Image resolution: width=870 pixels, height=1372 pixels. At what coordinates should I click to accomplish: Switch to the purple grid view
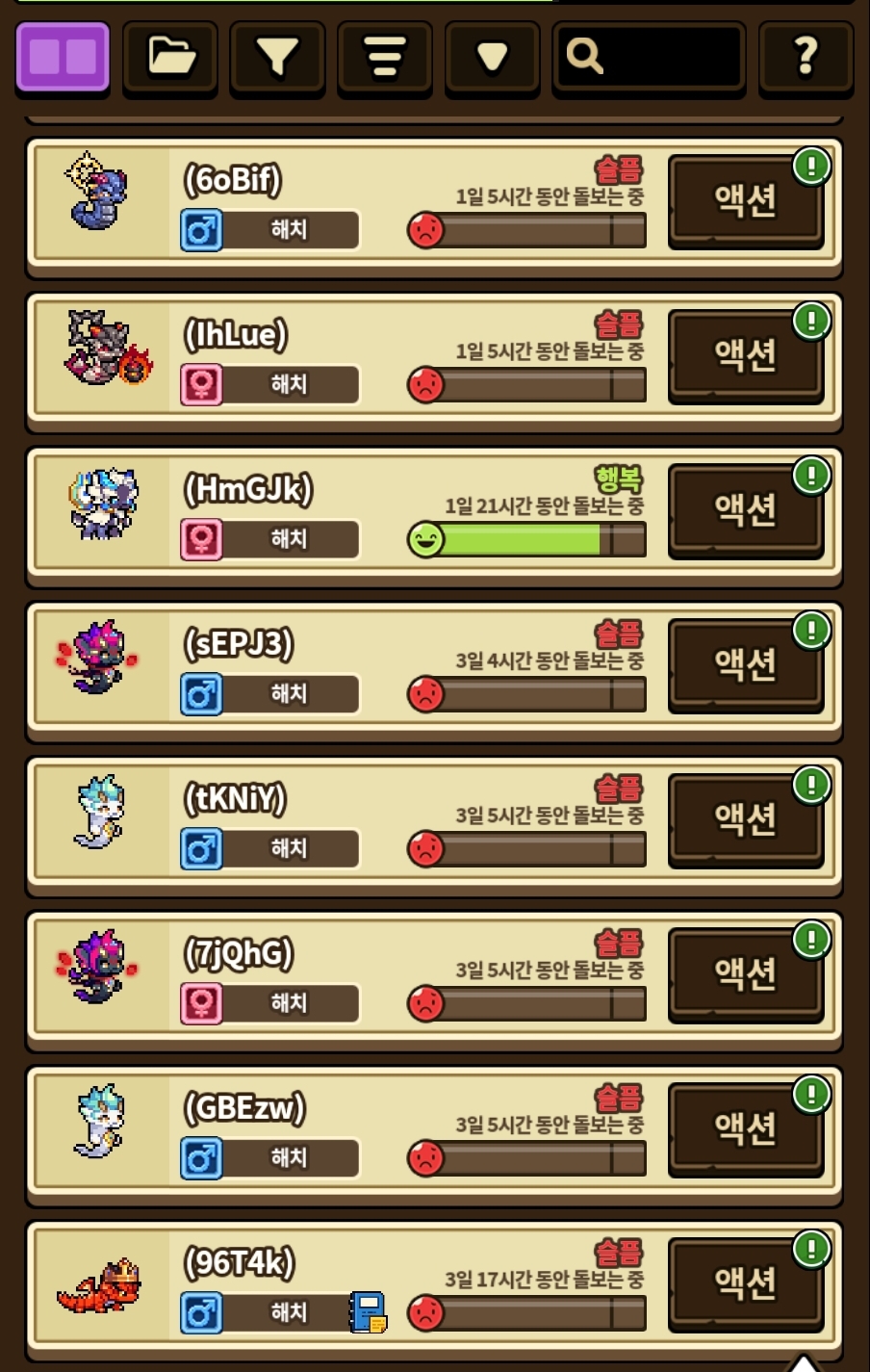point(63,58)
